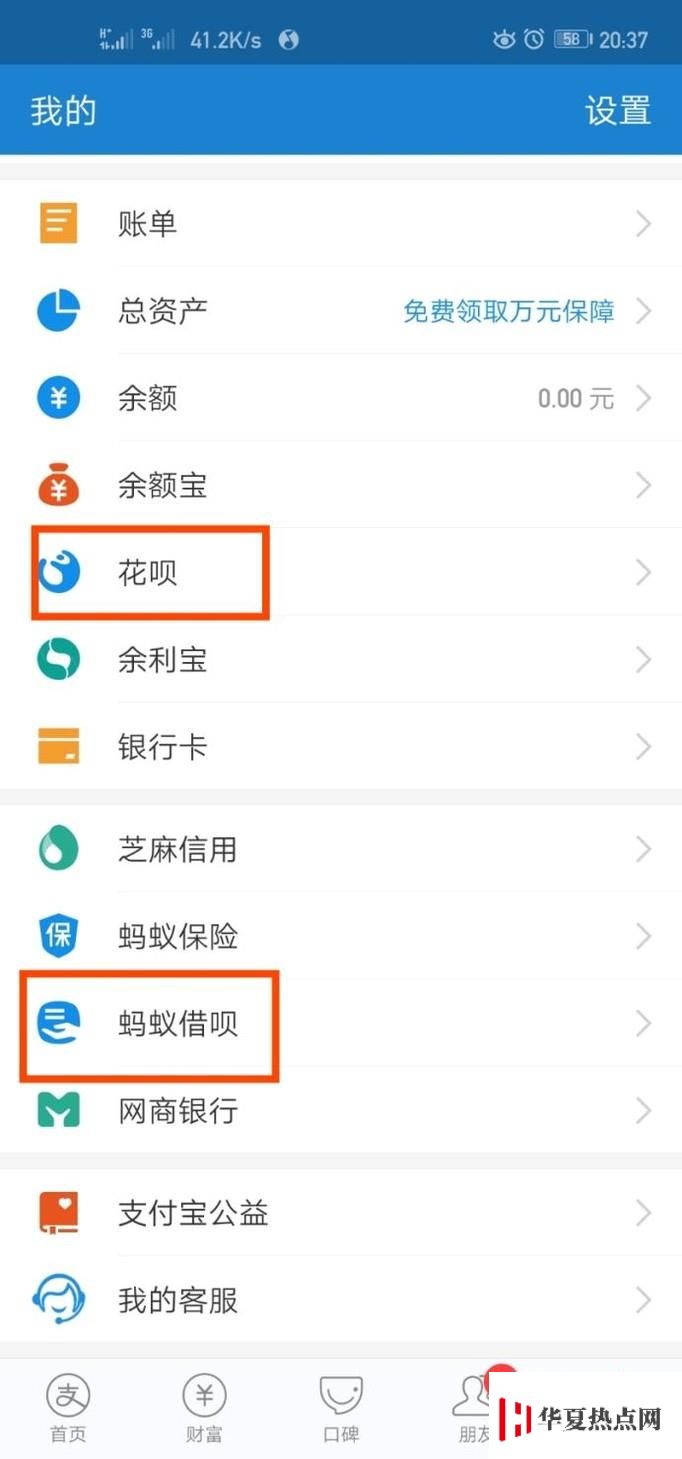The height and width of the screenshot is (1459, 682).
Task: Open 蚂蚁保险
Action: pyautogui.click(x=341, y=936)
